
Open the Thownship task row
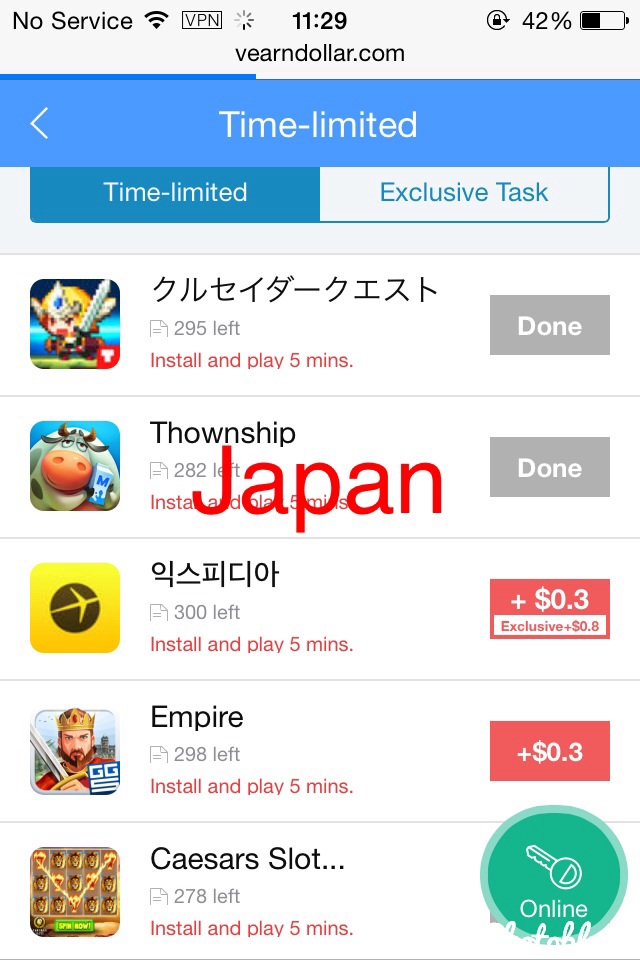[x=294, y=466]
